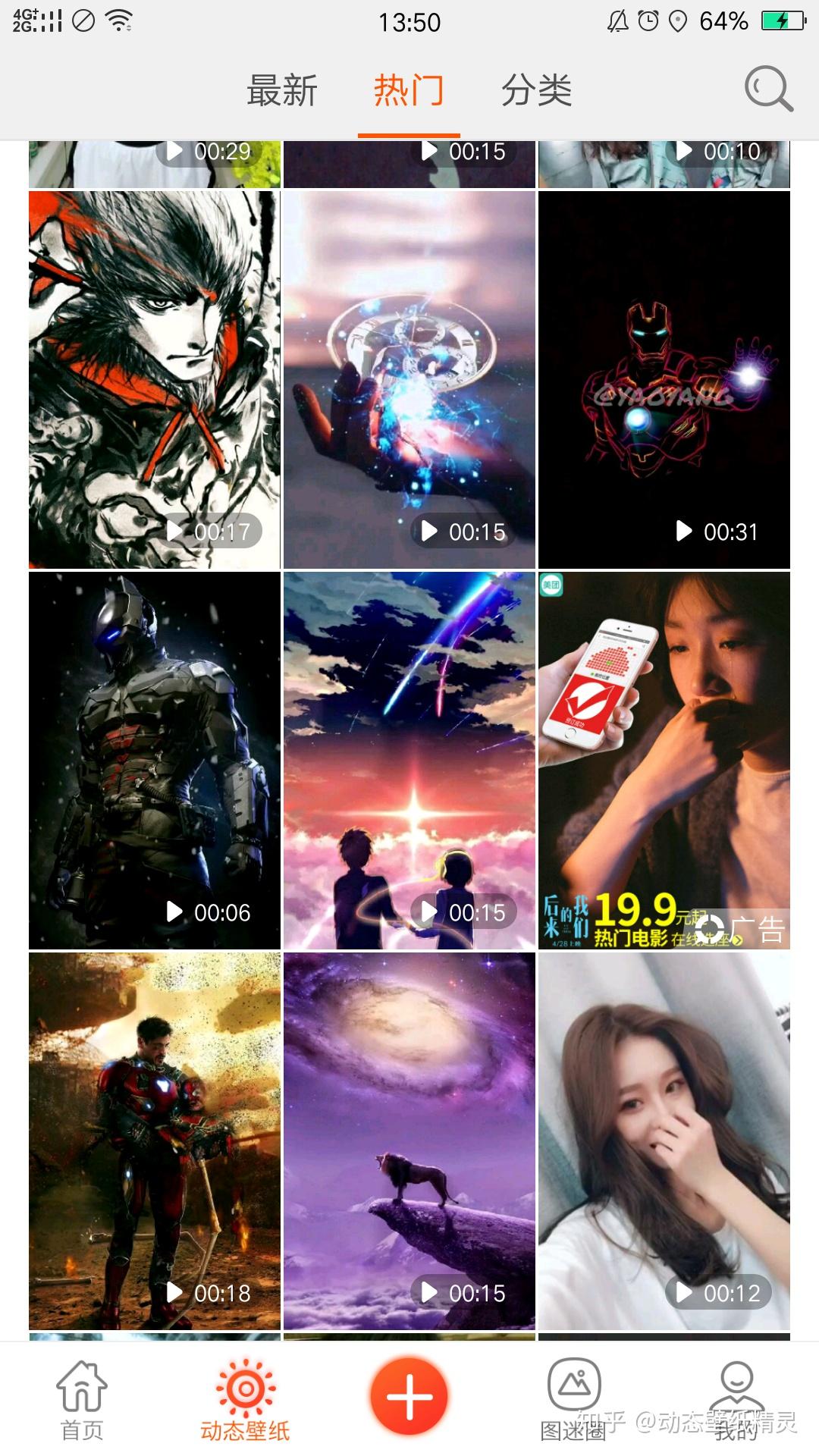Open the neon Iron Man outline wallpaper
This screenshot has height=1456, width=819.
coord(664,379)
